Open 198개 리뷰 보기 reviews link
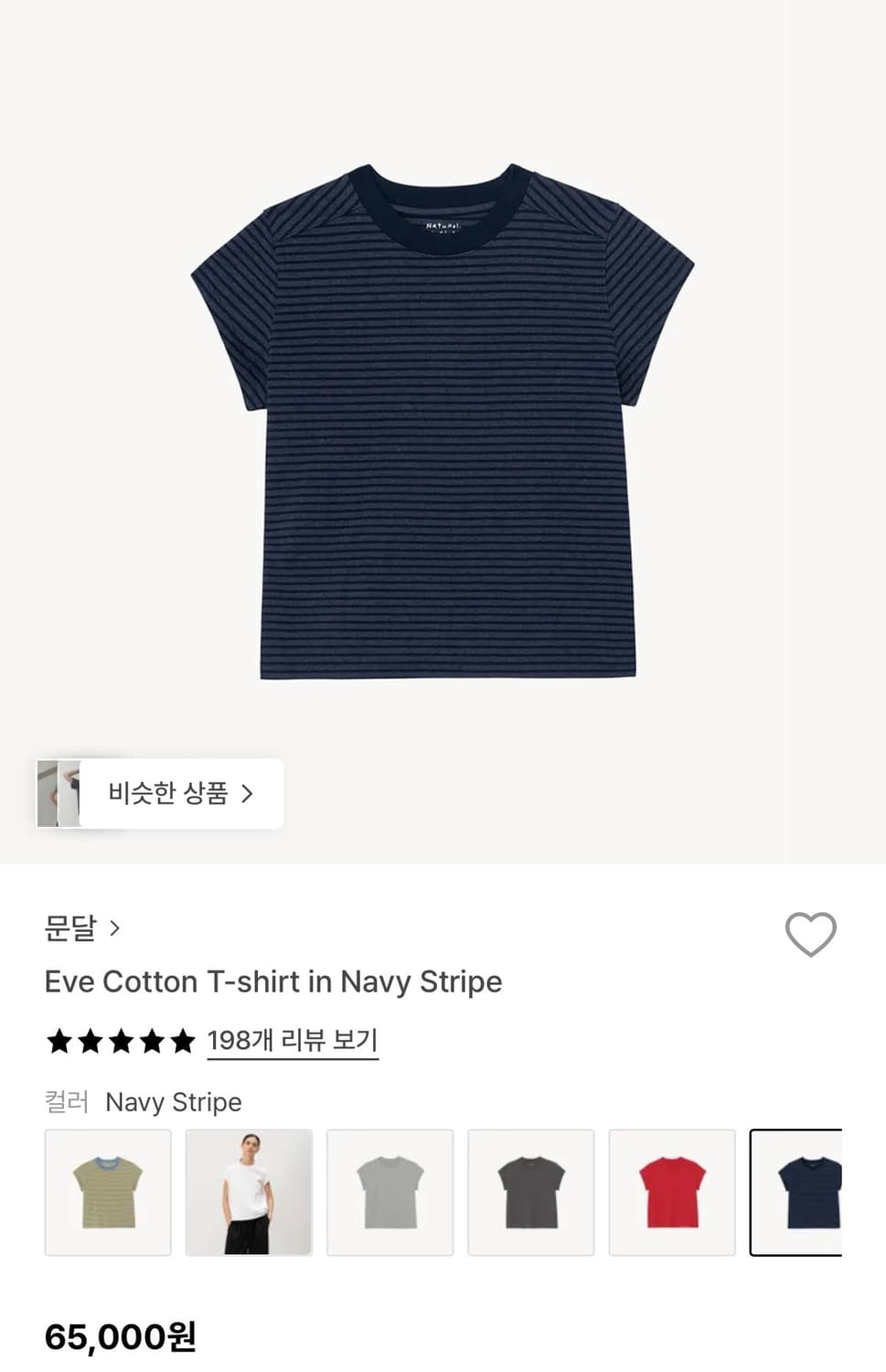The image size is (886, 1372). click(292, 1041)
